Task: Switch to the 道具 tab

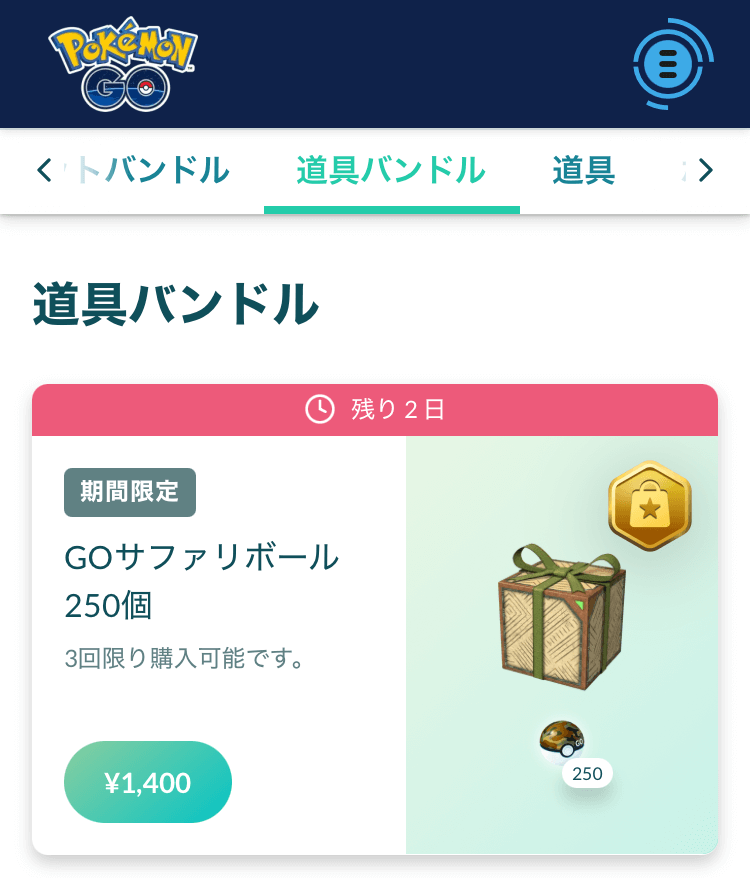Action: pyautogui.click(x=584, y=170)
